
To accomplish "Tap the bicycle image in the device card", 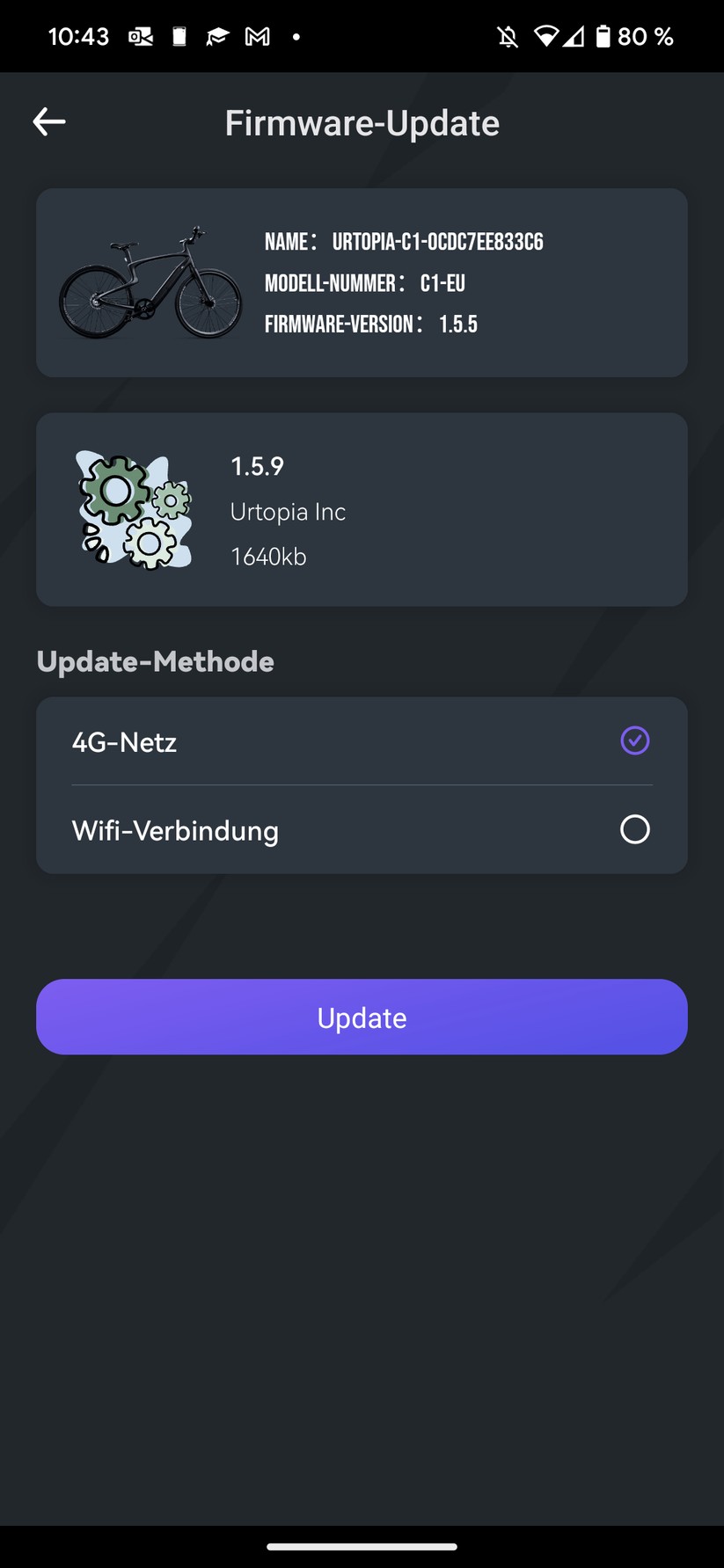I will tap(151, 281).
